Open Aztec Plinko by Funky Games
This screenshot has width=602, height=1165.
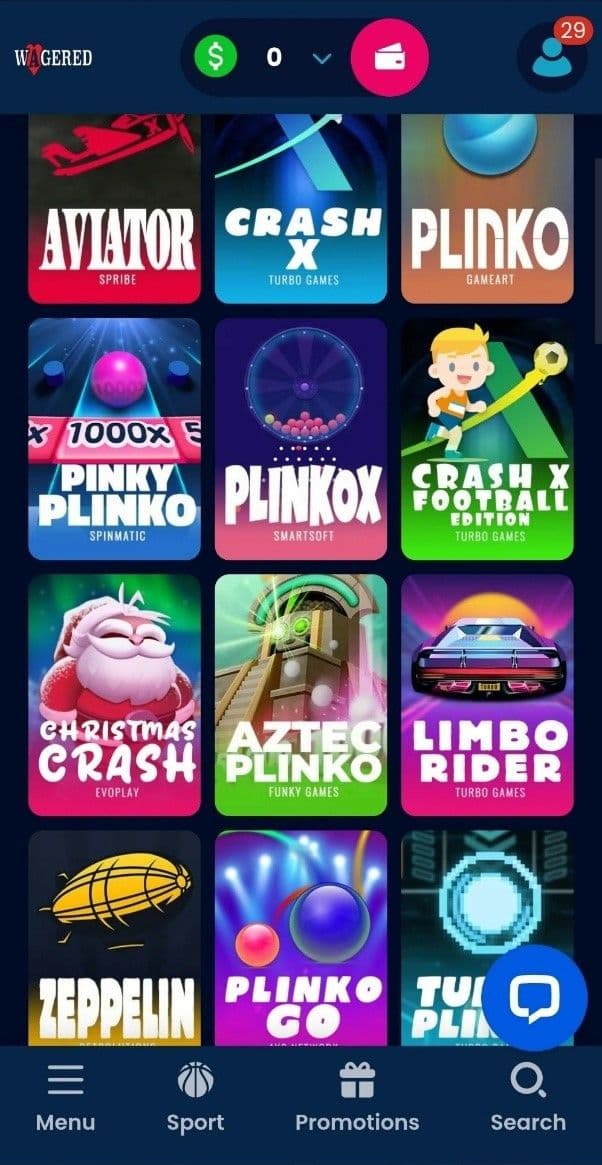[x=301, y=694]
